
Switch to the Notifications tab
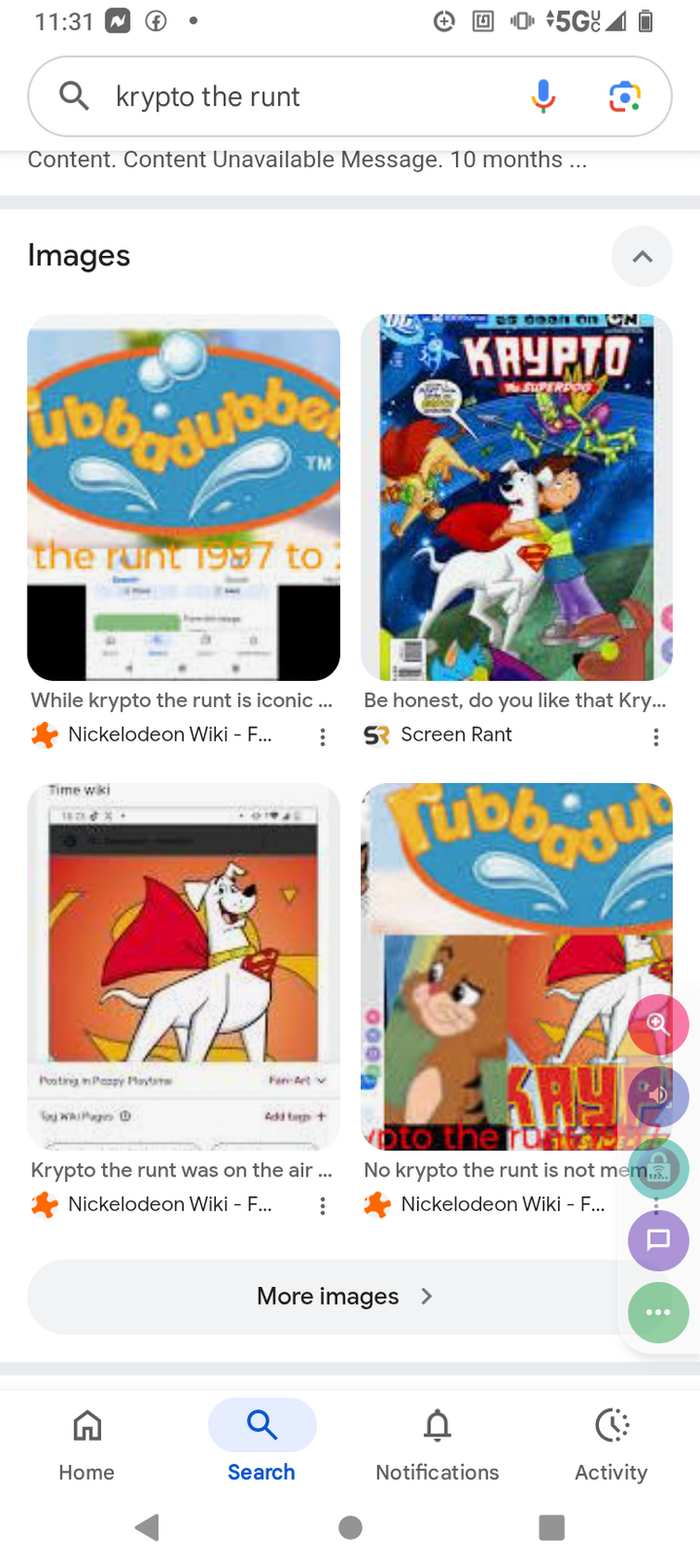click(437, 1444)
